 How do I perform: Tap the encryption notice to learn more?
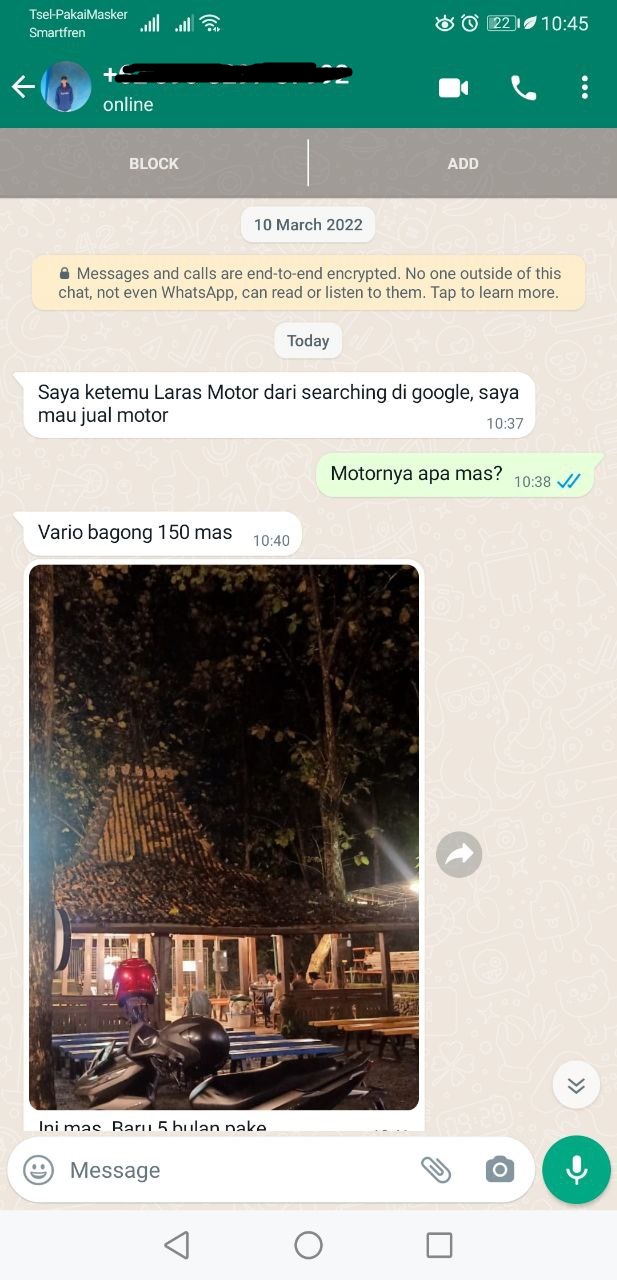(308, 283)
